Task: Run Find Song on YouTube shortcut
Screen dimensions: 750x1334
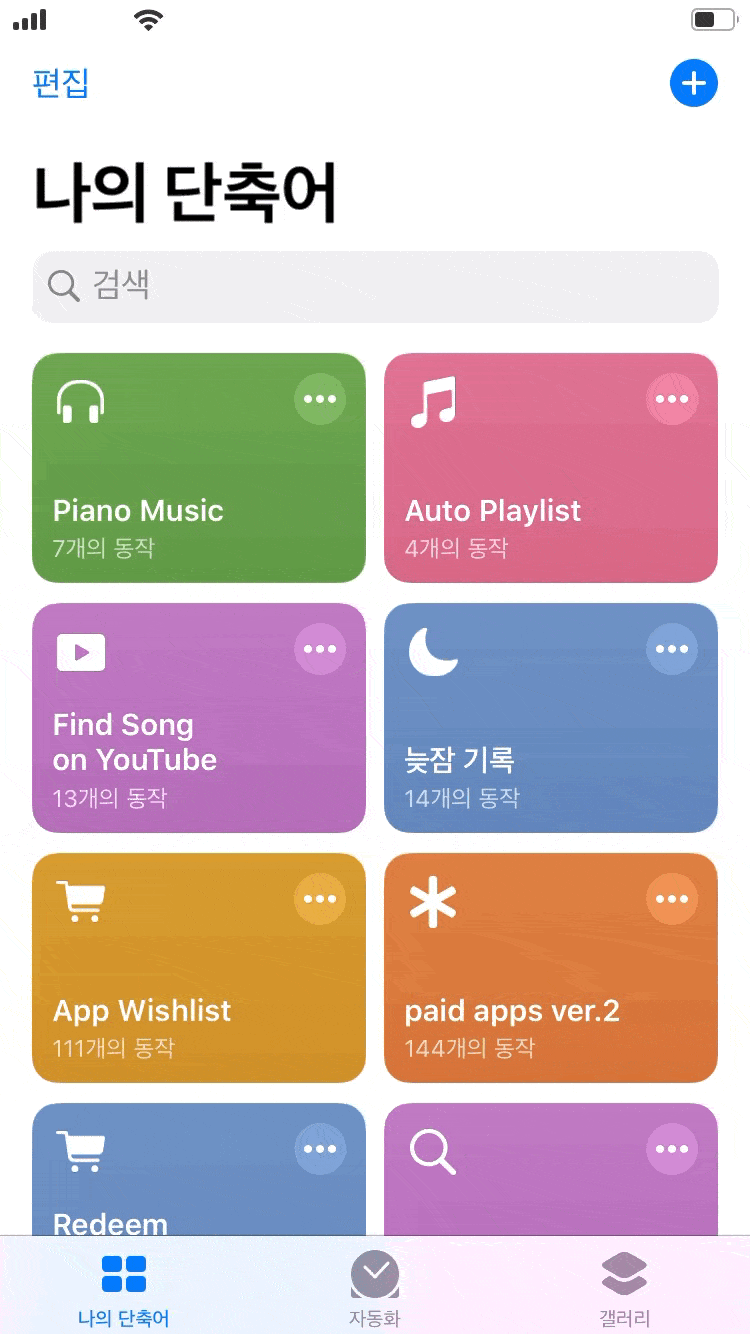Action: (x=199, y=718)
